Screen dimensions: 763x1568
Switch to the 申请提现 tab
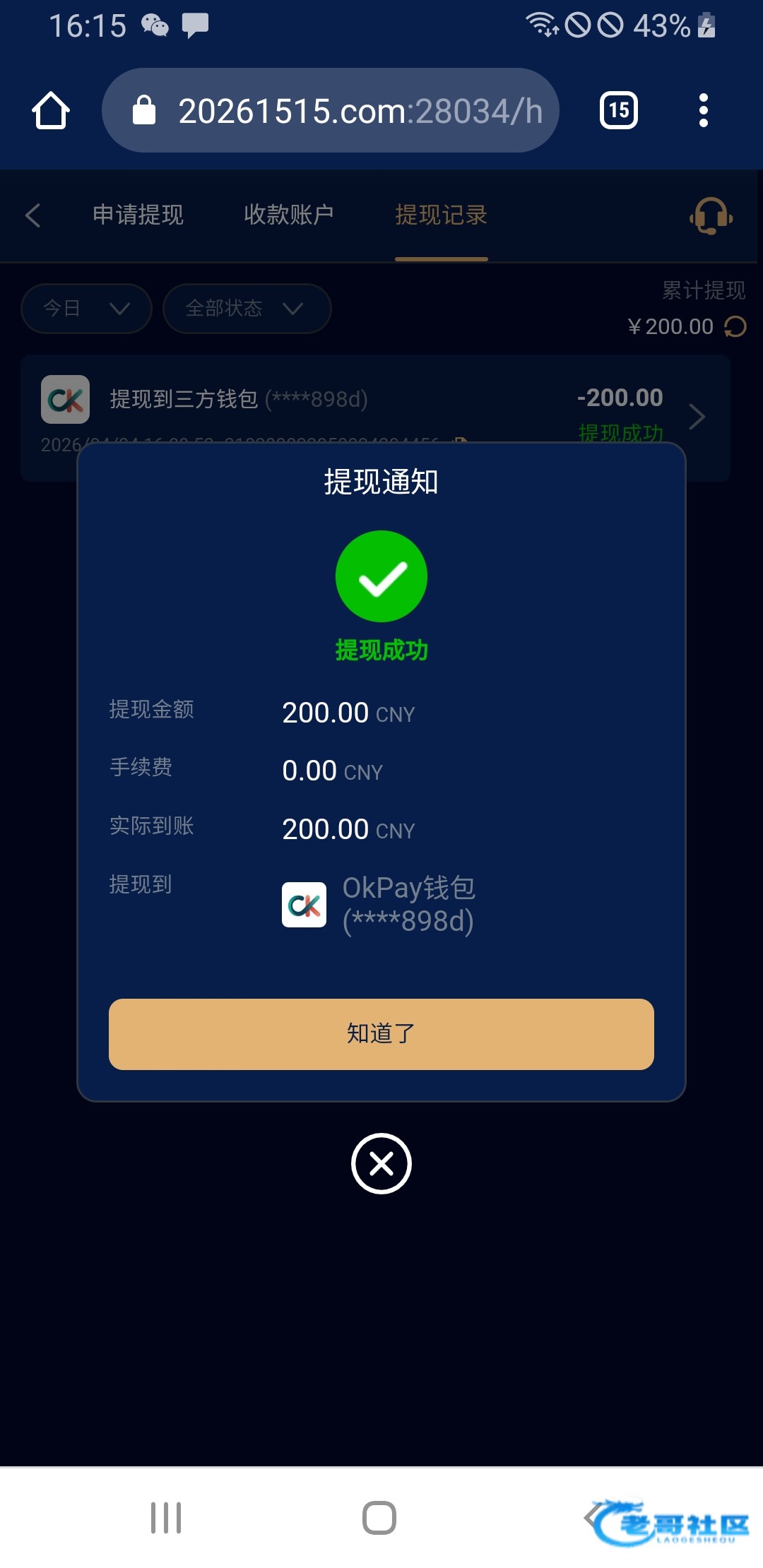138,215
